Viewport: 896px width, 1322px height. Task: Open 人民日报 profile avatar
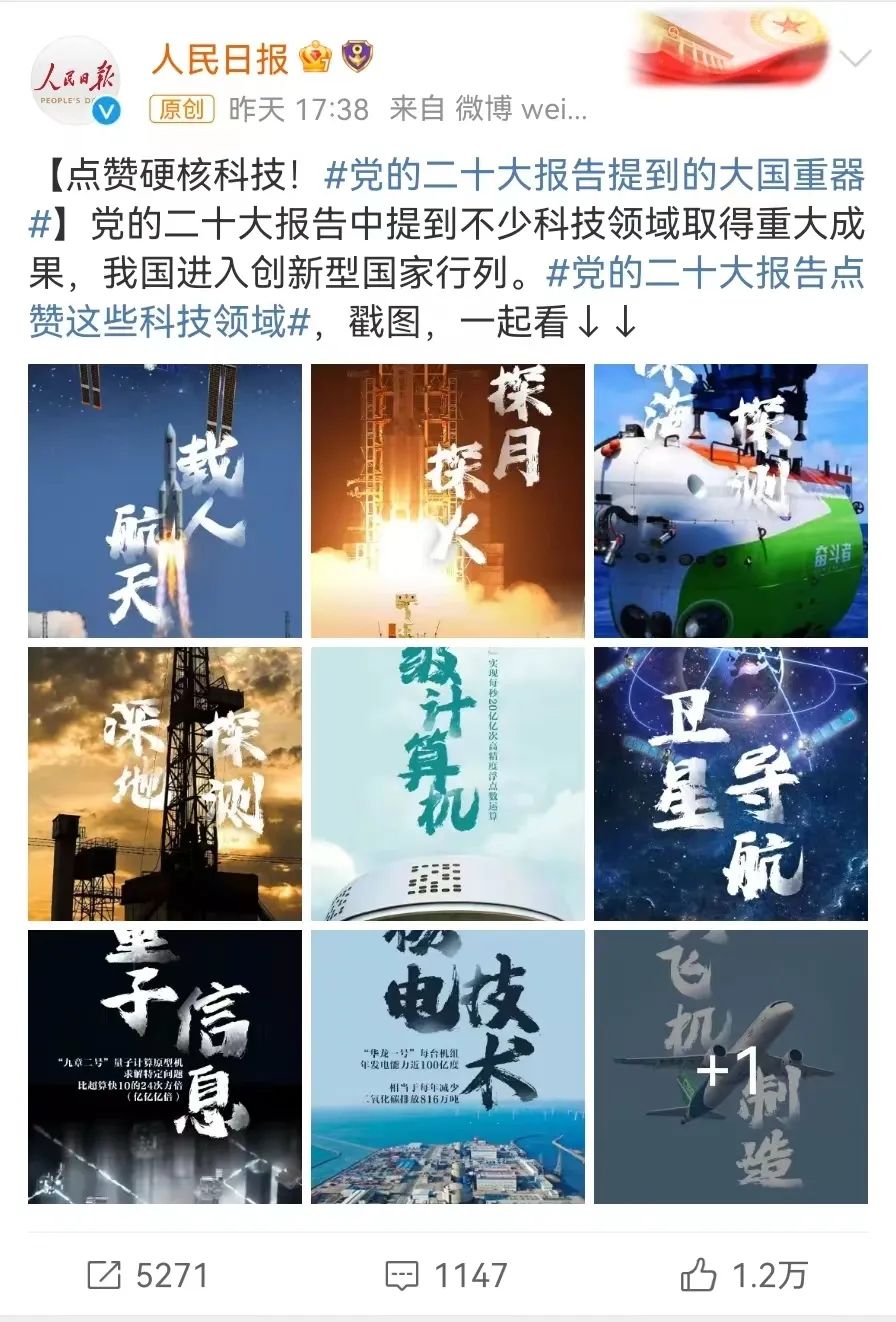pyautogui.click(x=76, y=82)
